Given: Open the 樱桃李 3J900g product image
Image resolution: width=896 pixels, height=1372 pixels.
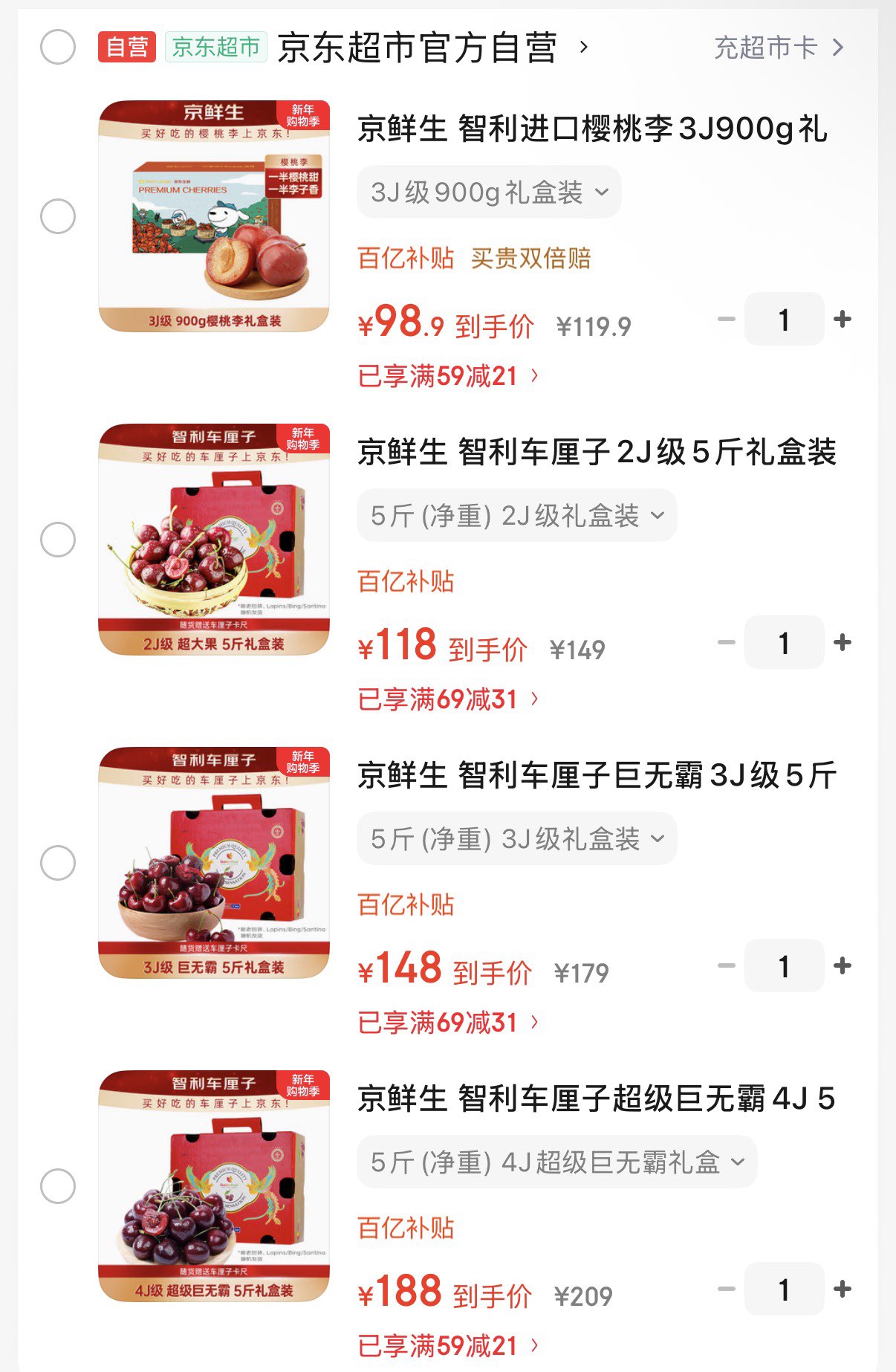Looking at the screenshot, I should (214, 216).
